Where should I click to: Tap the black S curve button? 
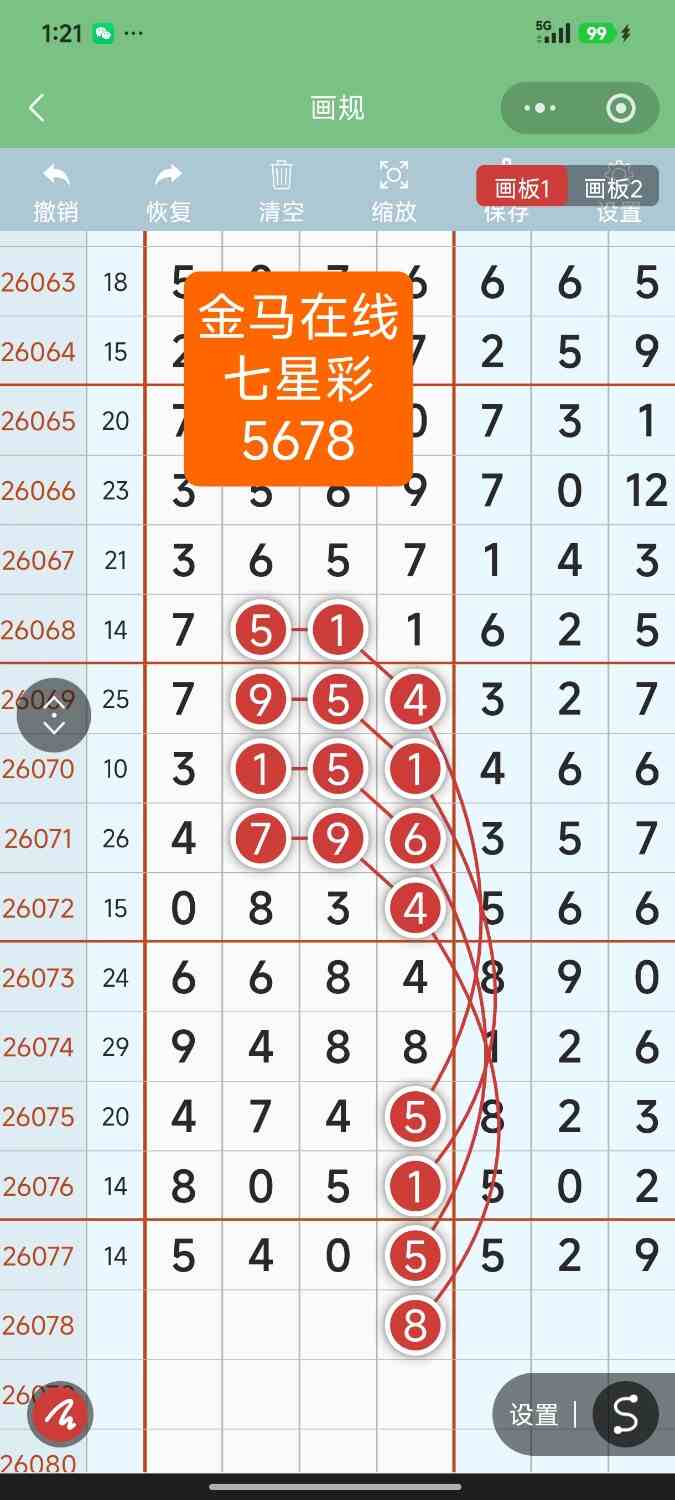point(625,1415)
